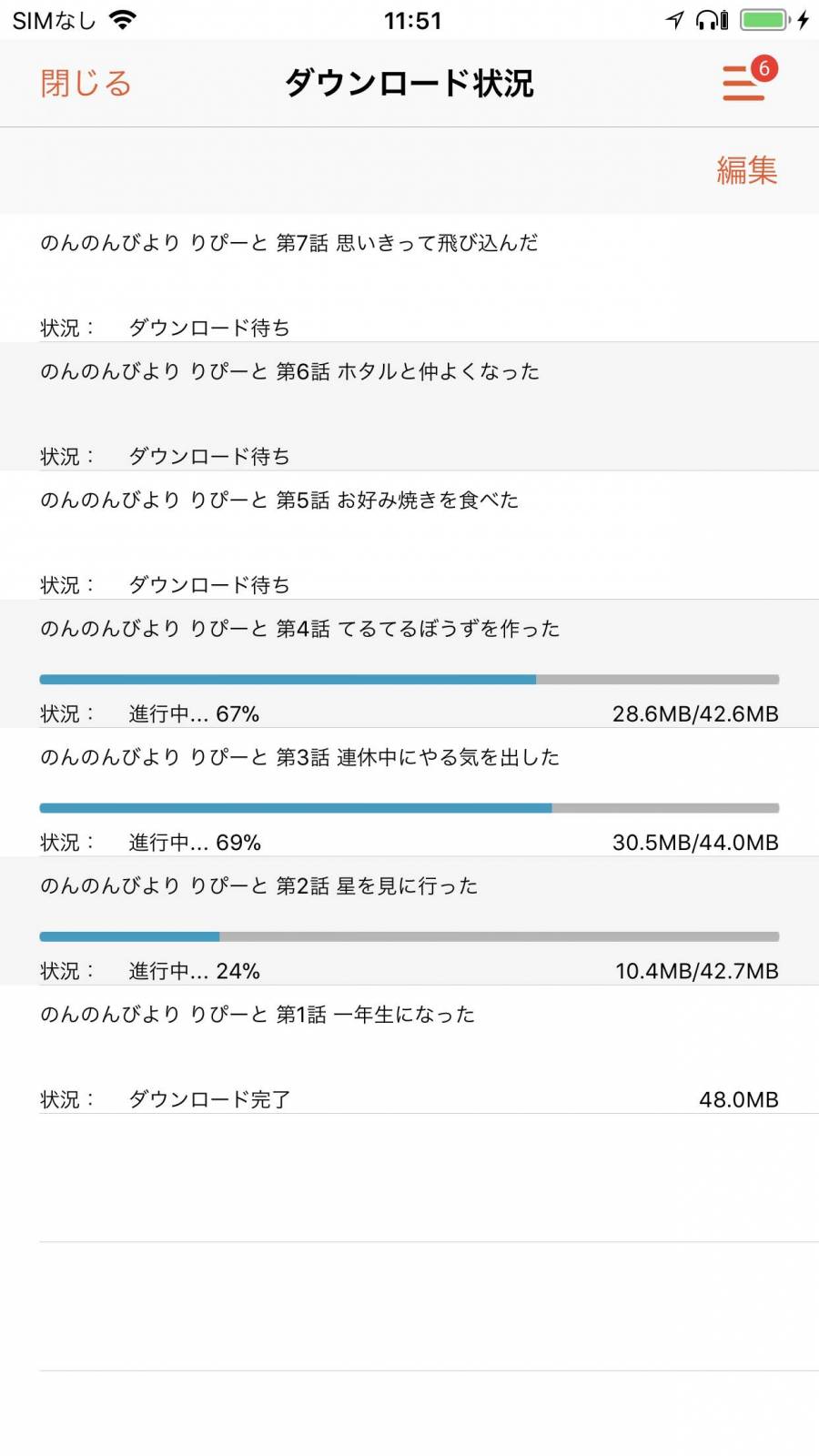
Task: Select the 第4話 てるてるぼうずを作った download row
Action: coord(409,663)
